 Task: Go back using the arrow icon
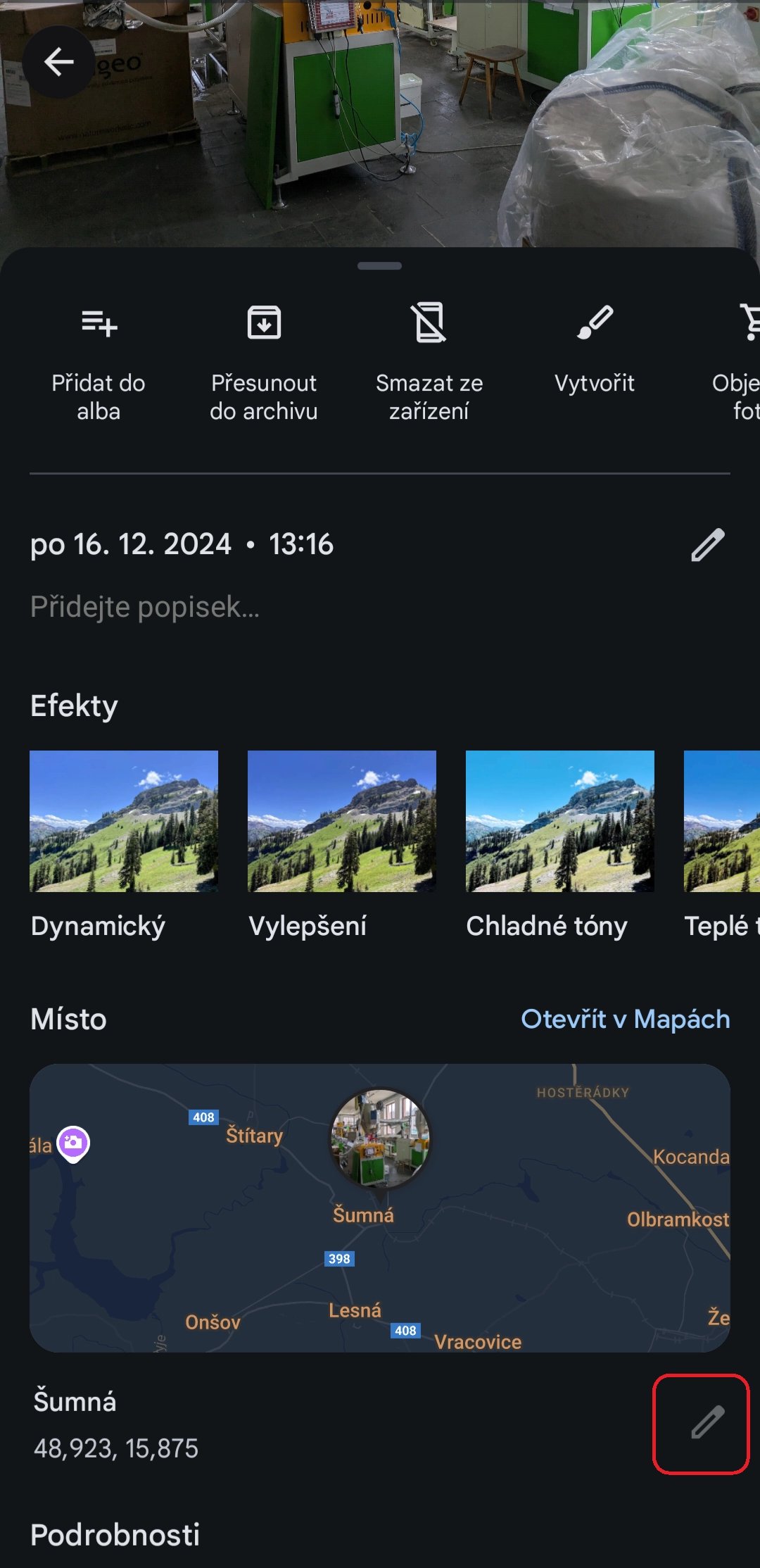60,60
